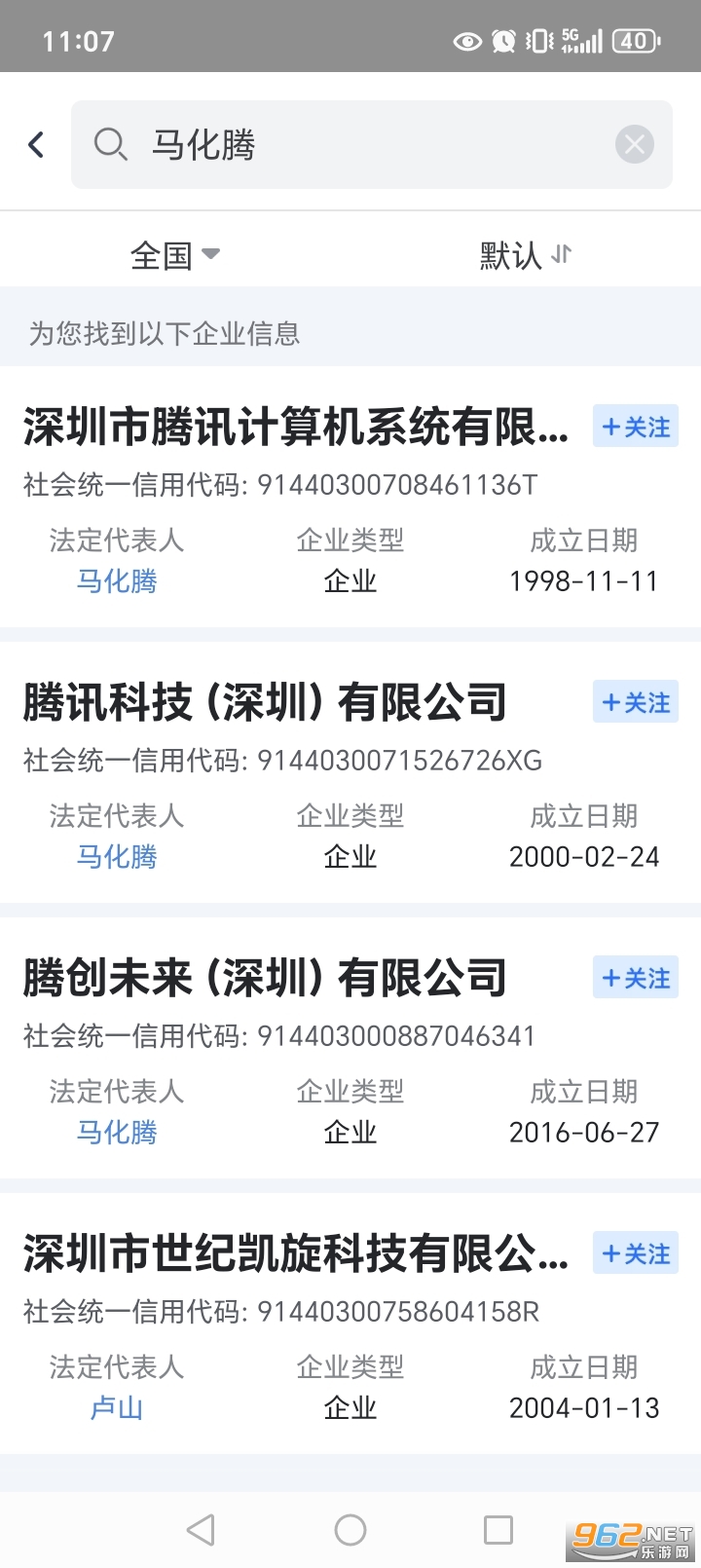Toggle follow on 腾创未来（深圳）有限公司

coord(635,978)
